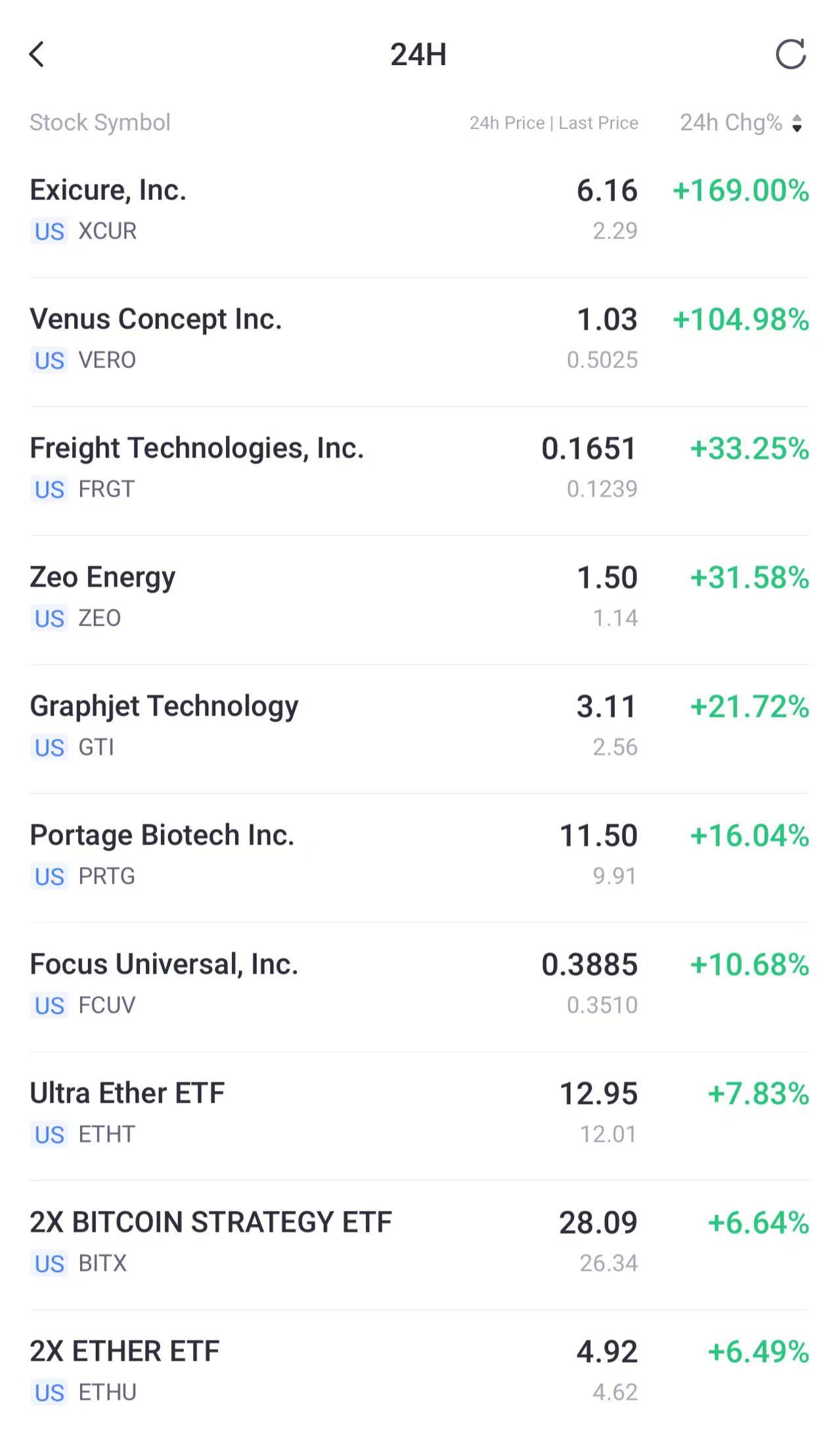This screenshot has height=1437, width=840.
Task: Open Exicure, Inc. XCUR stock details
Action: point(419,210)
